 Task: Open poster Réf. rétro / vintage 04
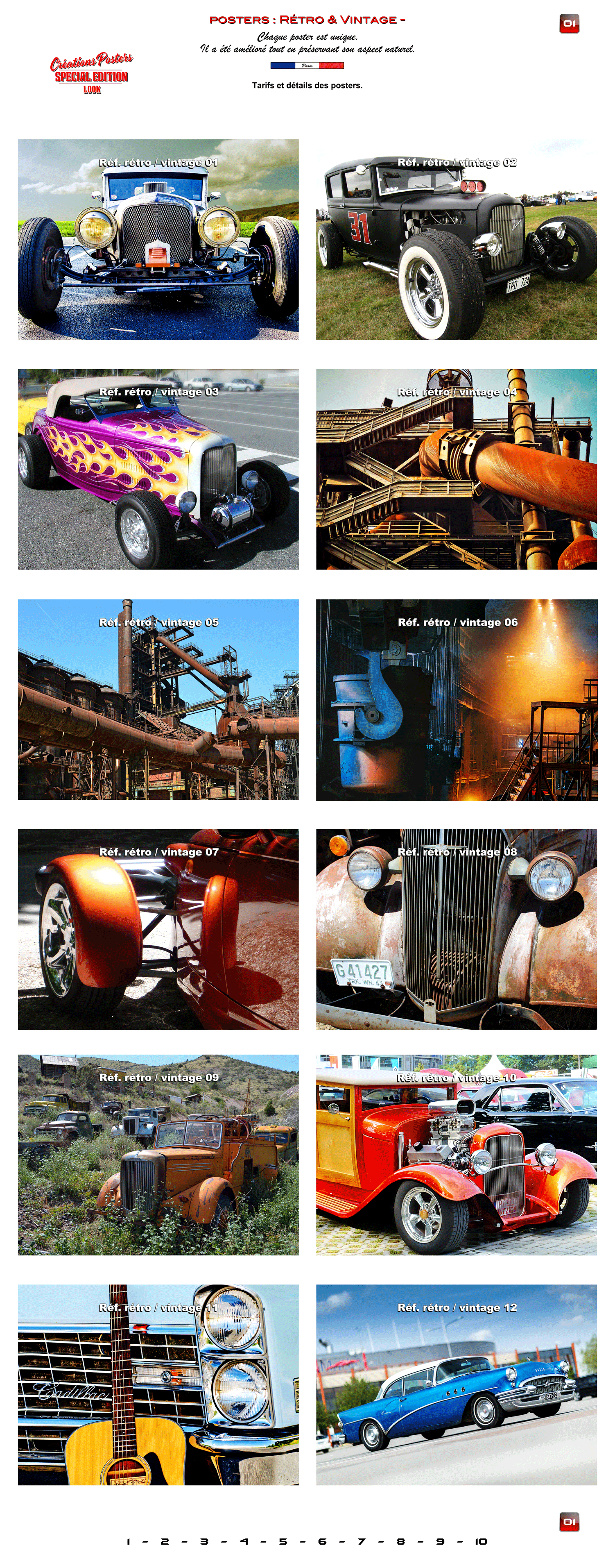click(456, 469)
